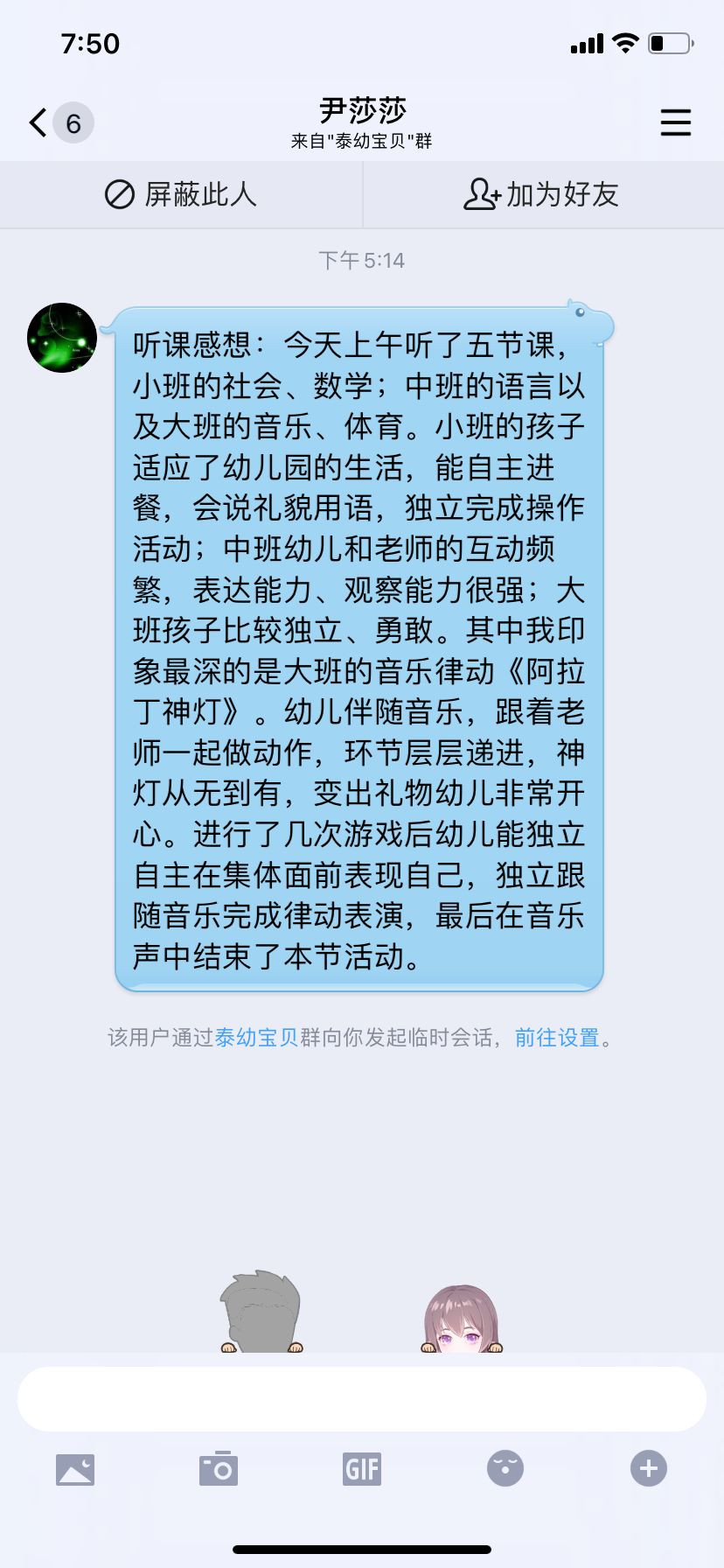Open the chat settings menu
This screenshot has height=1568, width=724.
click(x=675, y=122)
